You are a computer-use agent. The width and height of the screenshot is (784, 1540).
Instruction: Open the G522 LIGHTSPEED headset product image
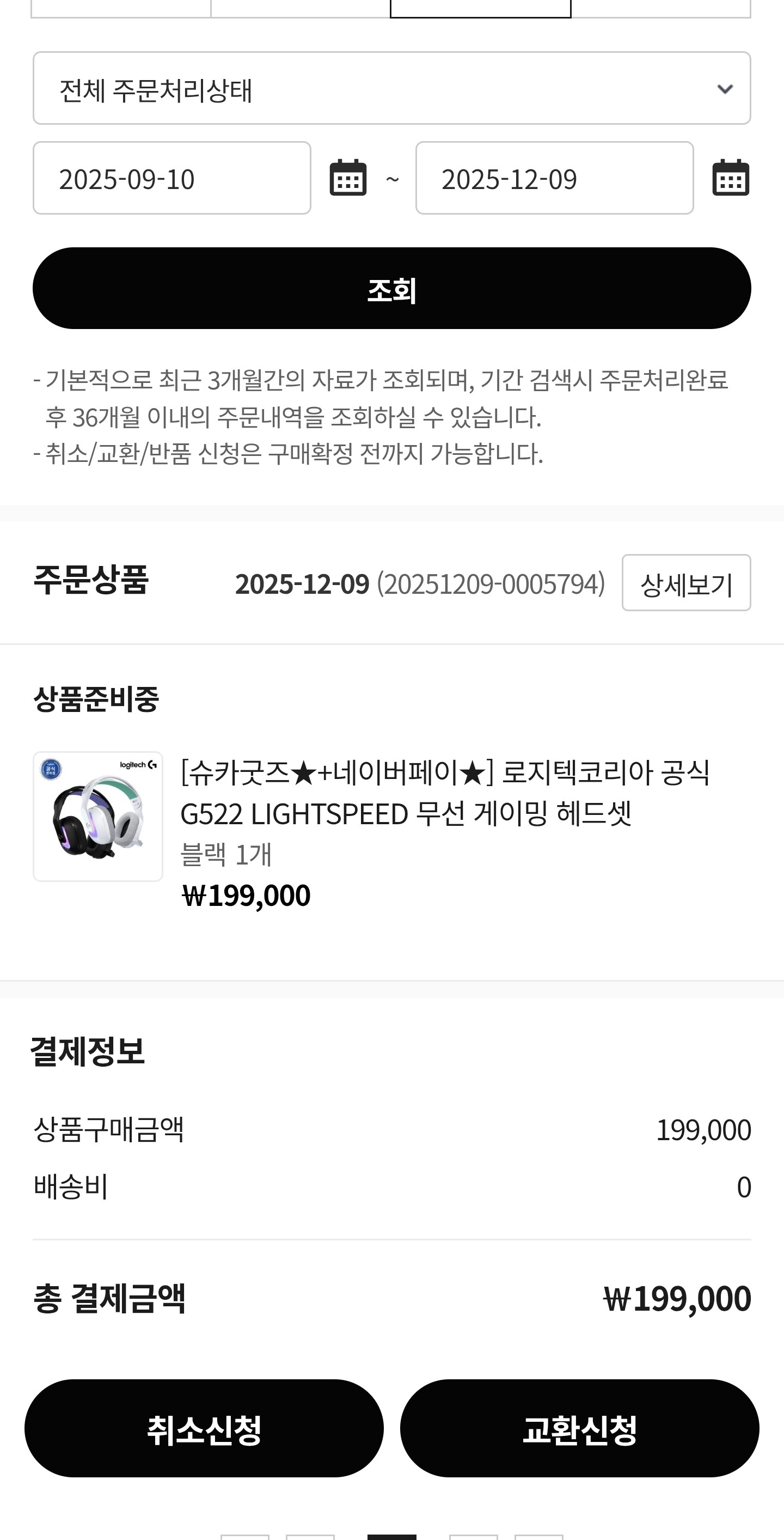point(98,817)
